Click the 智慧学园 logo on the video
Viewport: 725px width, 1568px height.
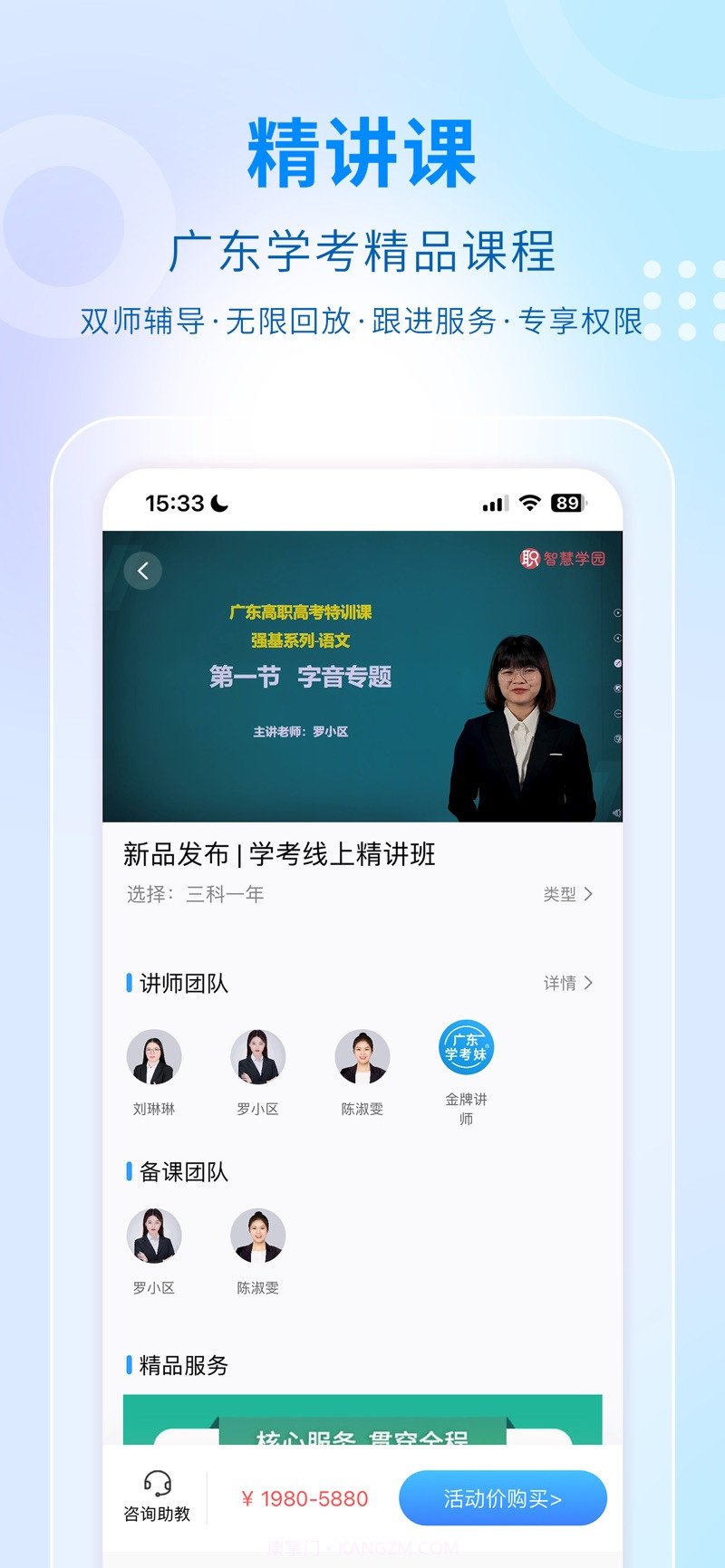pyautogui.click(x=564, y=559)
